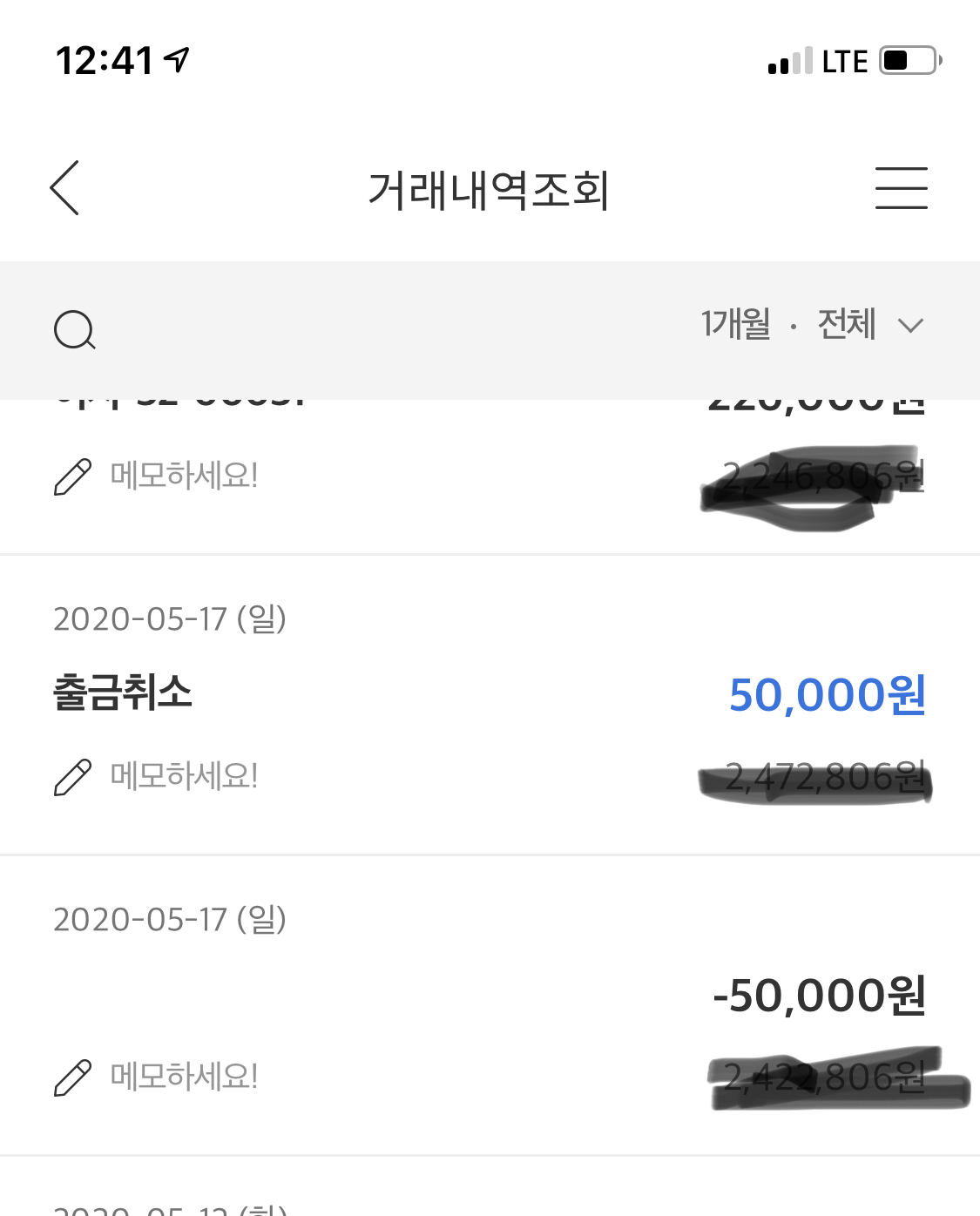Search the transaction history

tap(75, 329)
